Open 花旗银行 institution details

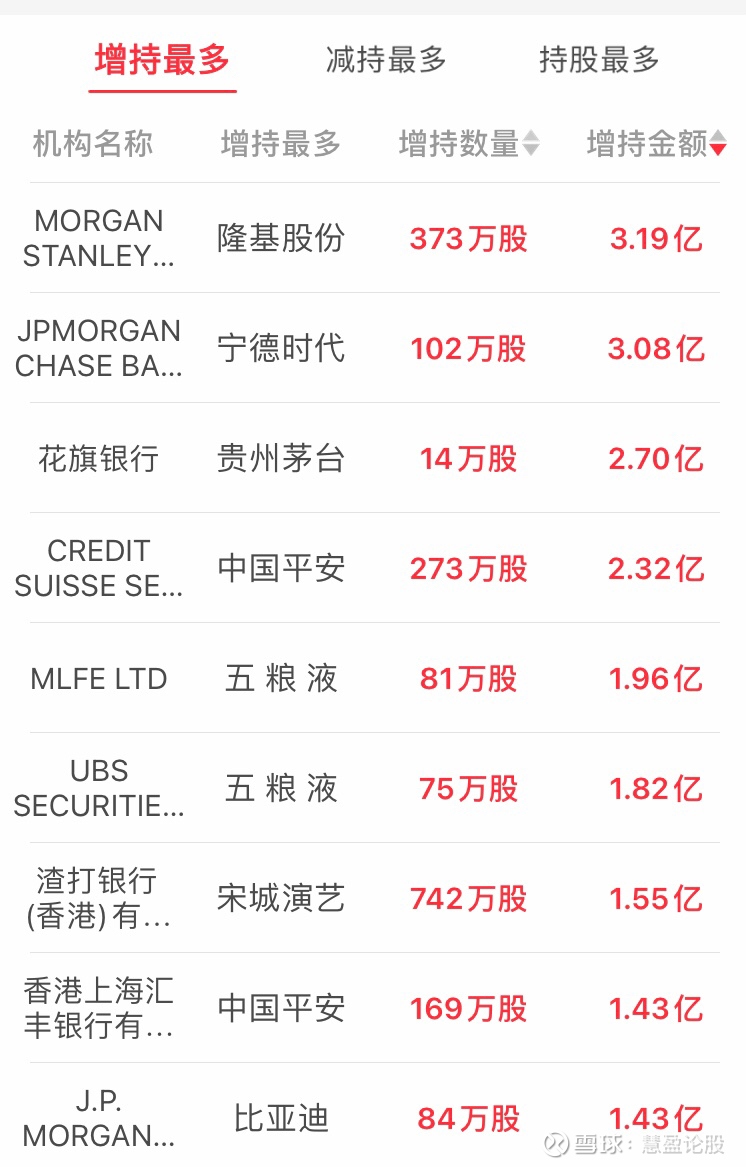[97, 458]
